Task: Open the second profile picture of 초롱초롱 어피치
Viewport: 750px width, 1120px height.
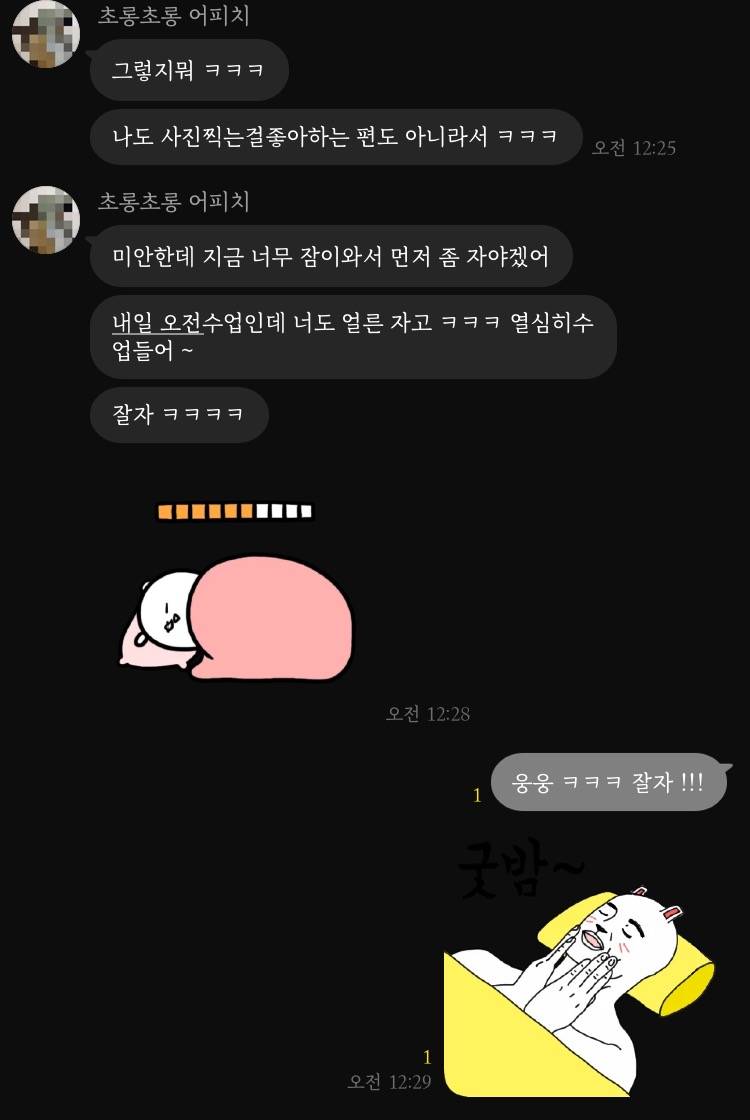Action: coord(46,221)
